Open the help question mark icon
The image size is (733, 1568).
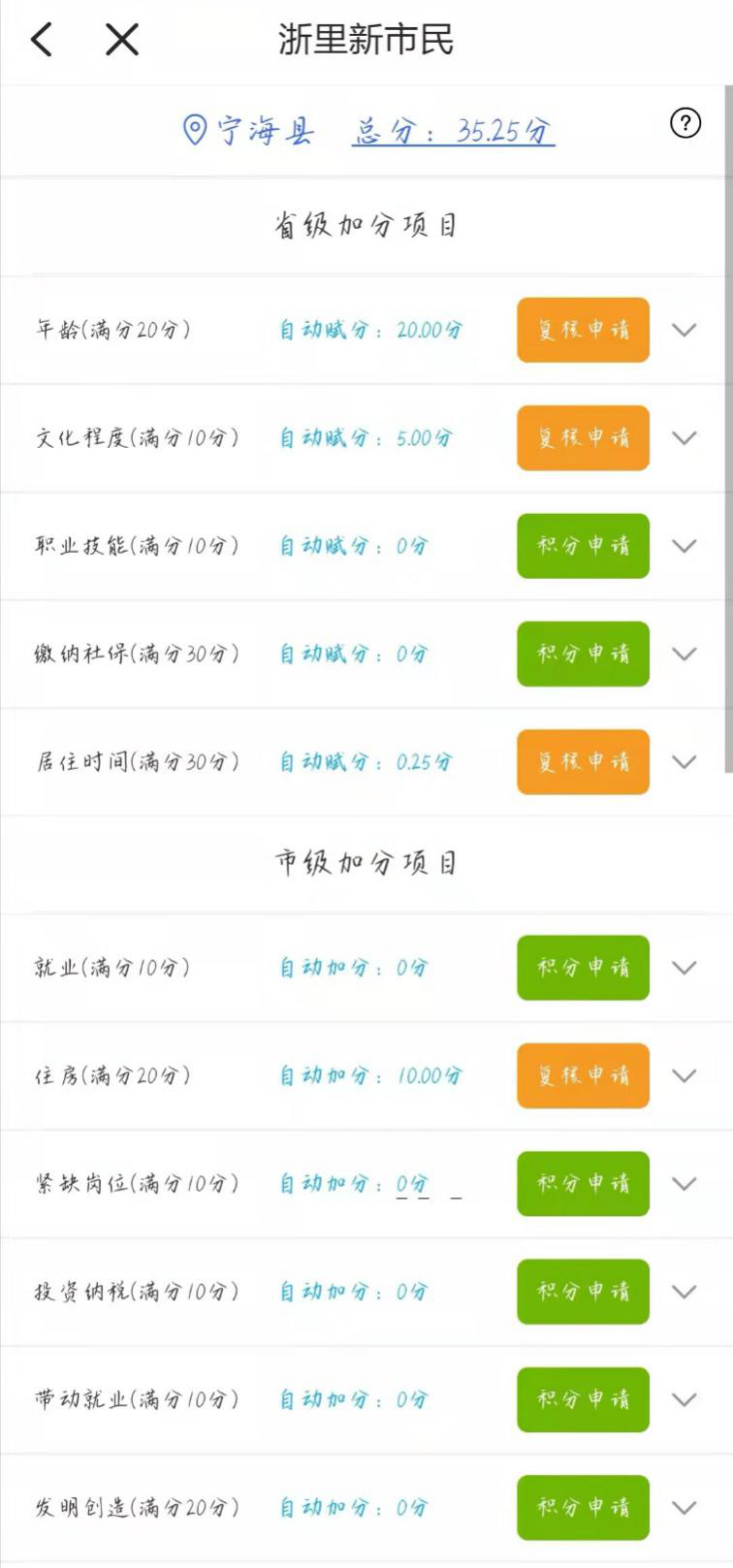click(685, 123)
